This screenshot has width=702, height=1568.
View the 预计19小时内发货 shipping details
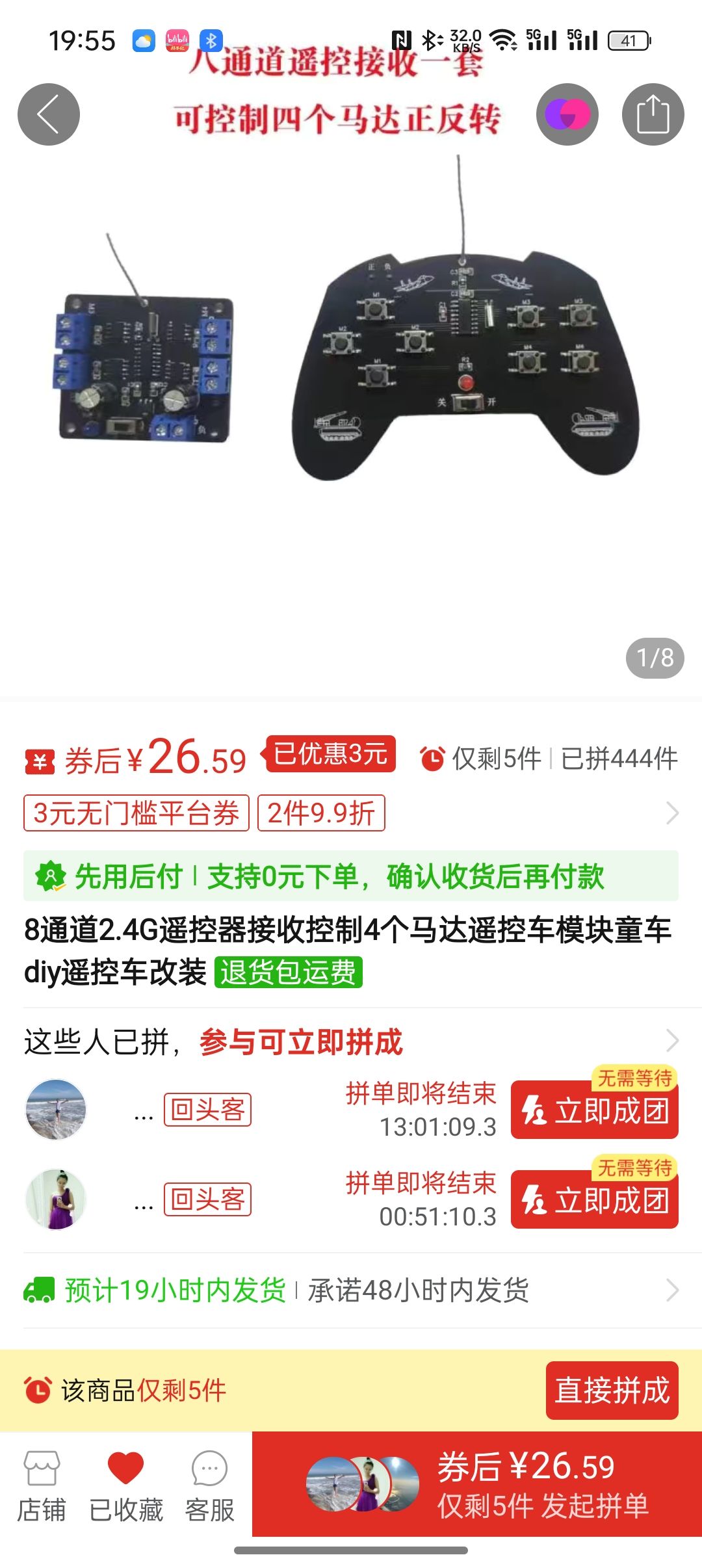pyautogui.click(x=351, y=1290)
